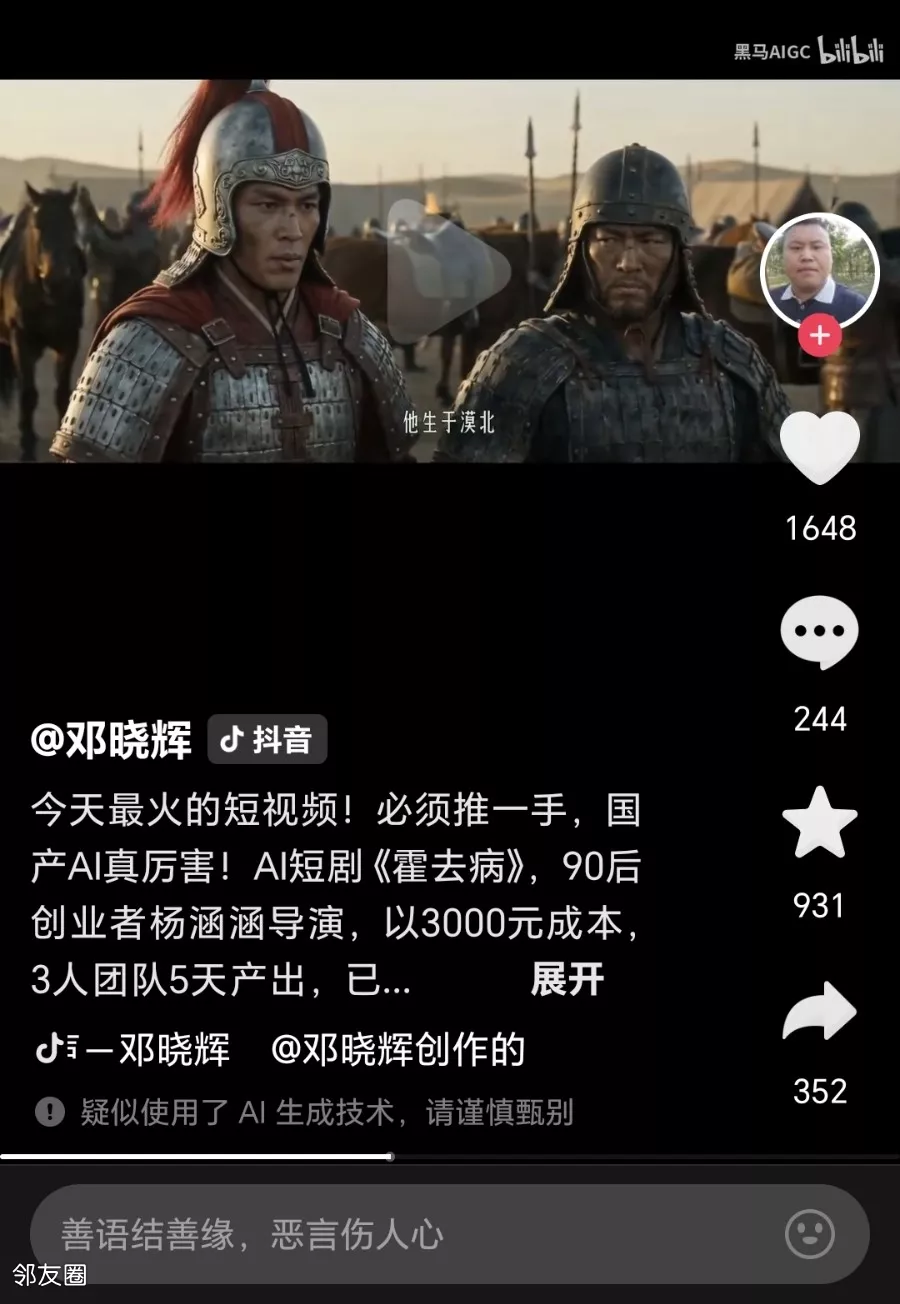
Task: Follow the creator with red plus button
Action: point(820,335)
